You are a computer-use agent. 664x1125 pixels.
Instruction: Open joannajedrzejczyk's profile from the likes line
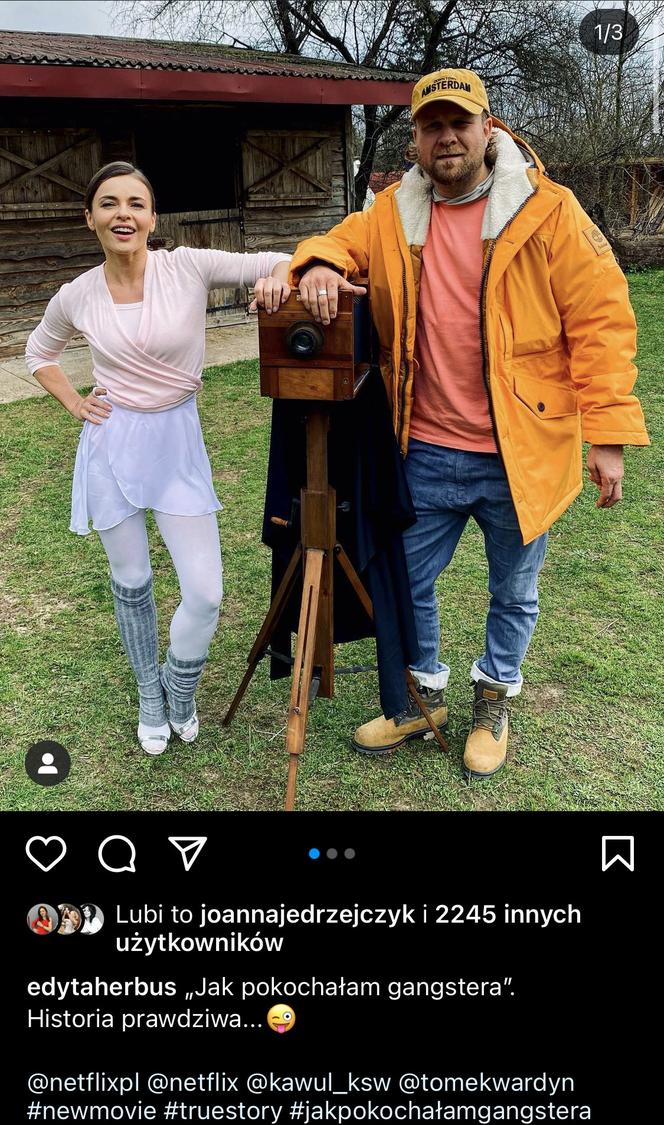click(x=306, y=914)
